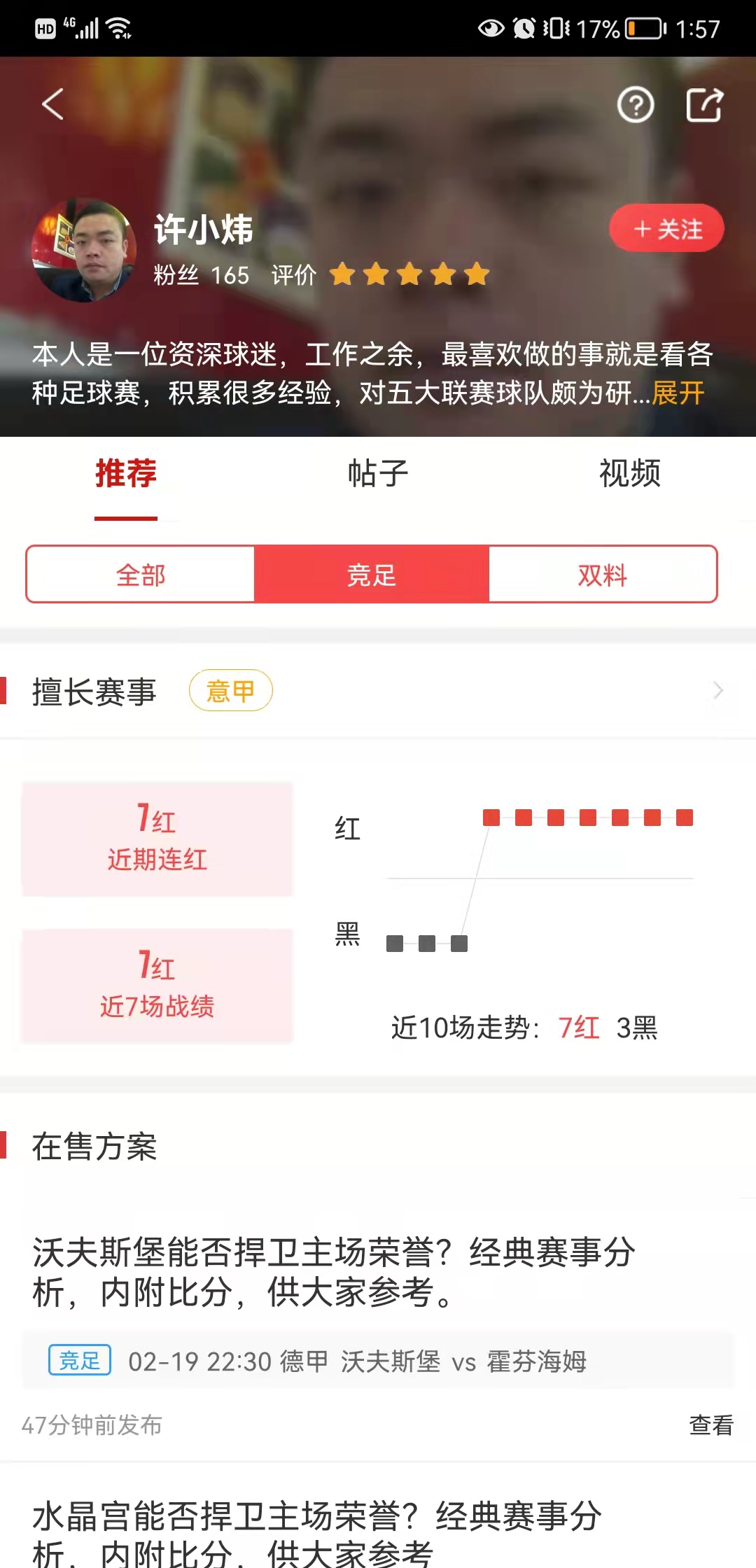Select the 推荐 tab
This screenshot has height=1568, width=756.
pyautogui.click(x=126, y=474)
